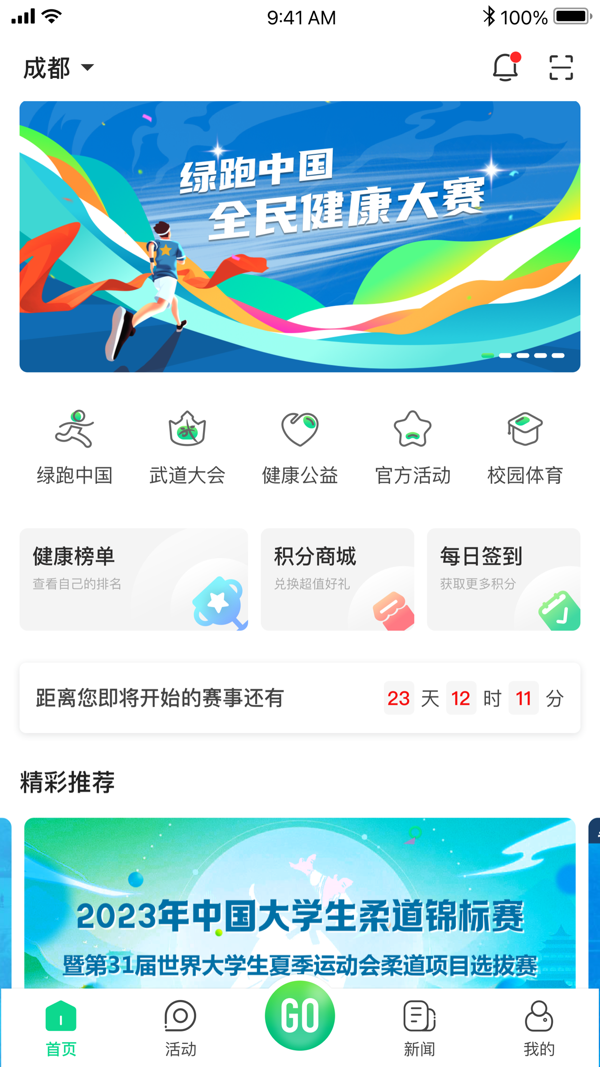The width and height of the screenshot is (600, 1067).
Task: Open the QR scan icon
Action: click(561, 67)
